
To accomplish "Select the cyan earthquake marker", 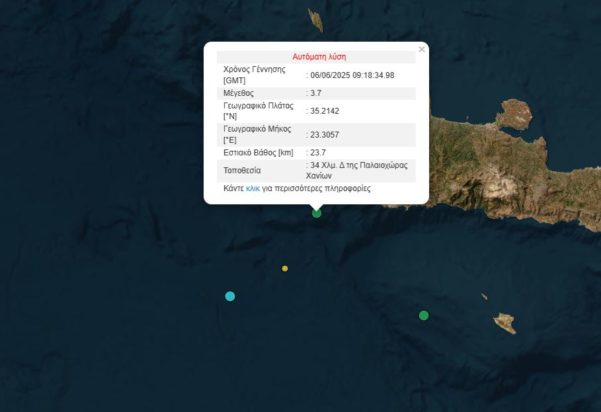I will (230, 296).
